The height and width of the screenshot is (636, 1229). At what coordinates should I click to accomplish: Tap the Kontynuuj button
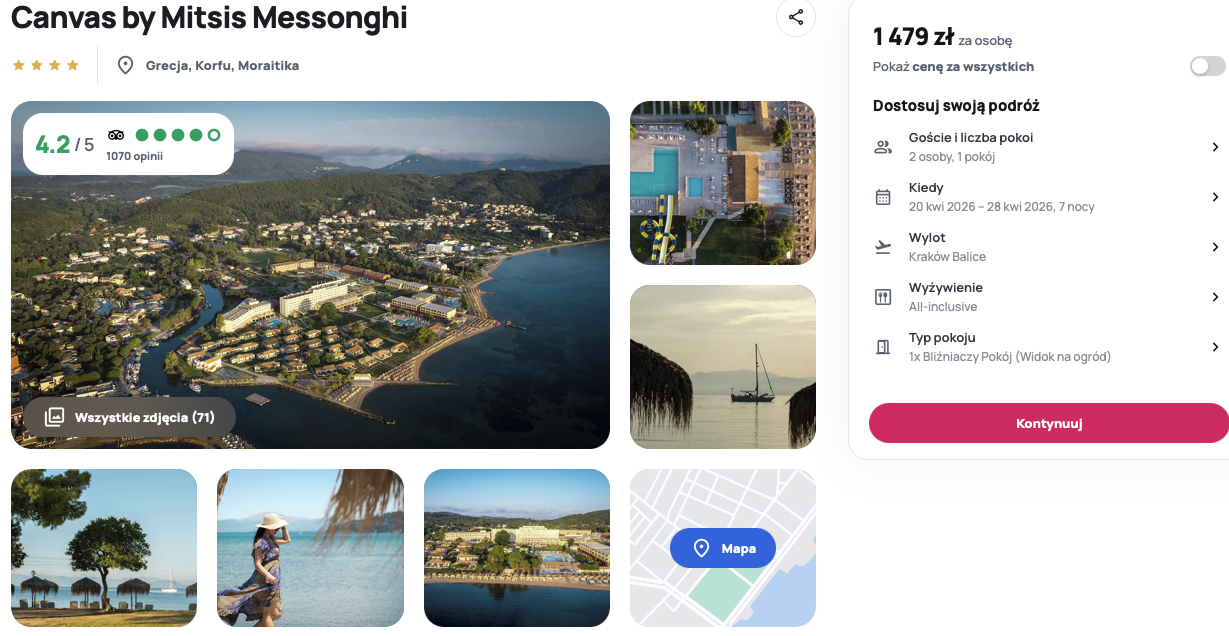pos(1049,423)
